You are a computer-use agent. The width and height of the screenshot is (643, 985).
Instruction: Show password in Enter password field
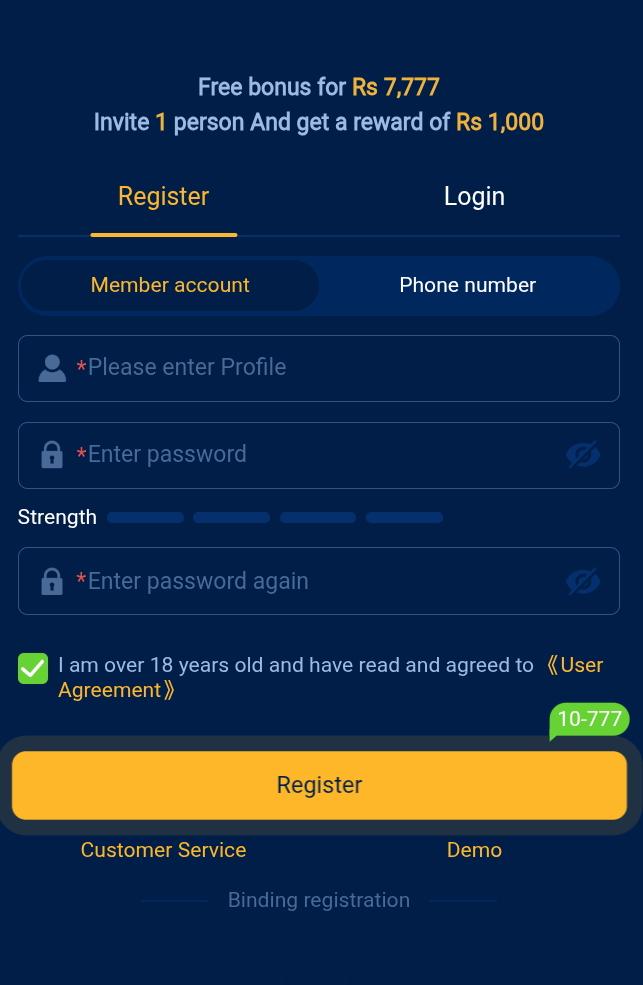pos(582,455)
